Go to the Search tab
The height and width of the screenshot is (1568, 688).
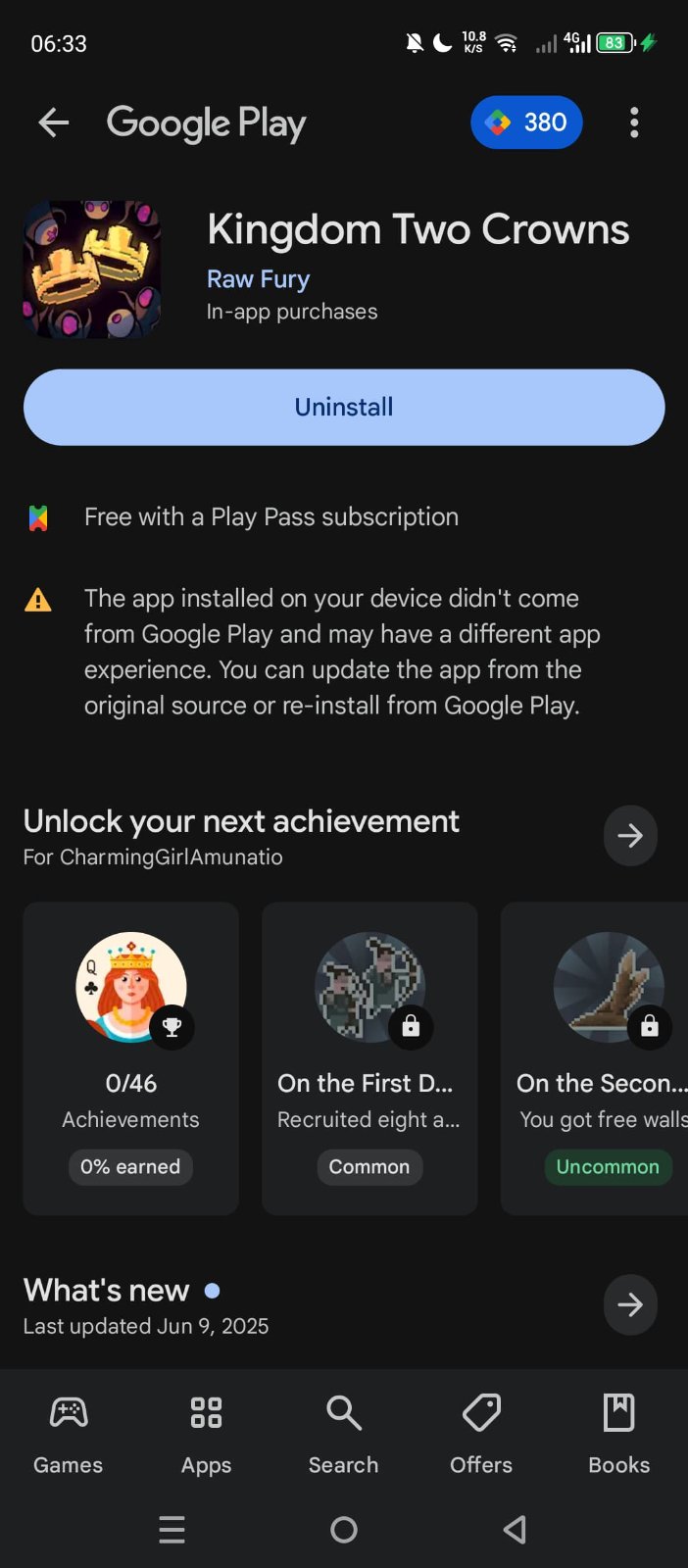(343, 1434)
